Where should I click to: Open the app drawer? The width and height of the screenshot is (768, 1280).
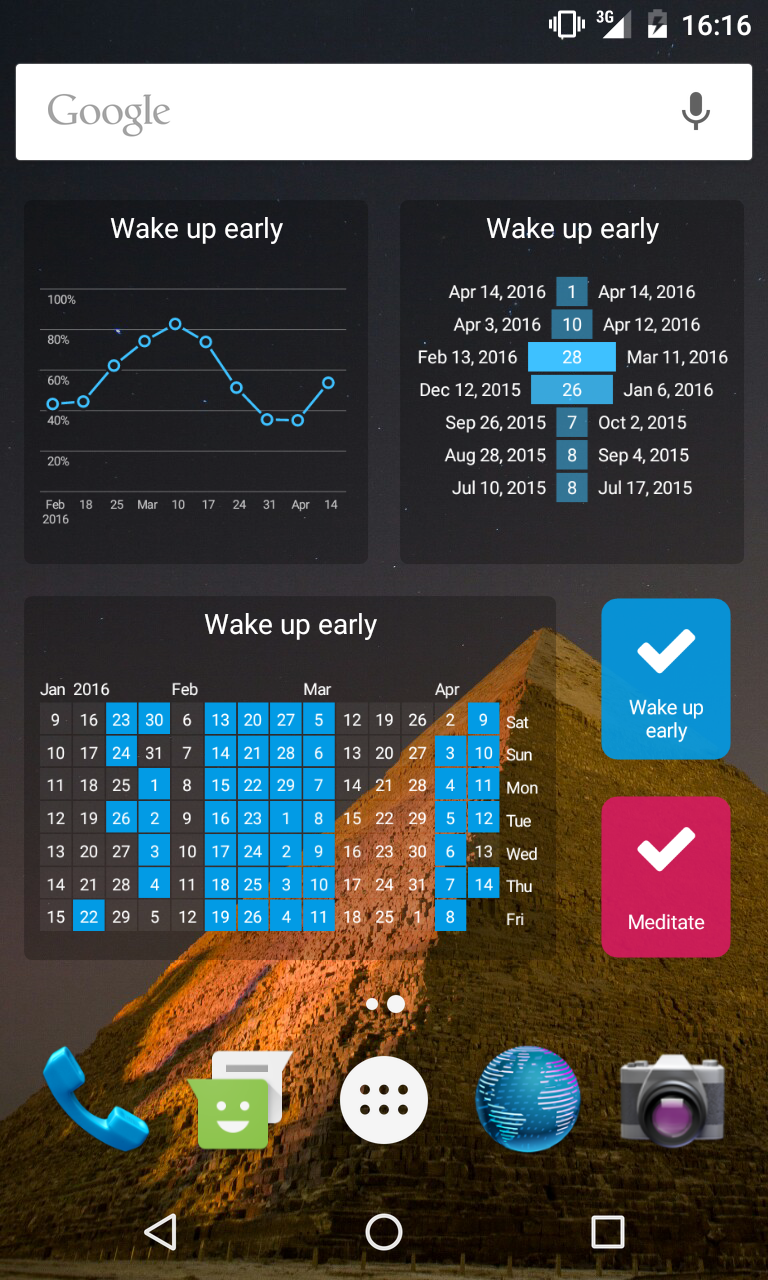point(384,1100)
